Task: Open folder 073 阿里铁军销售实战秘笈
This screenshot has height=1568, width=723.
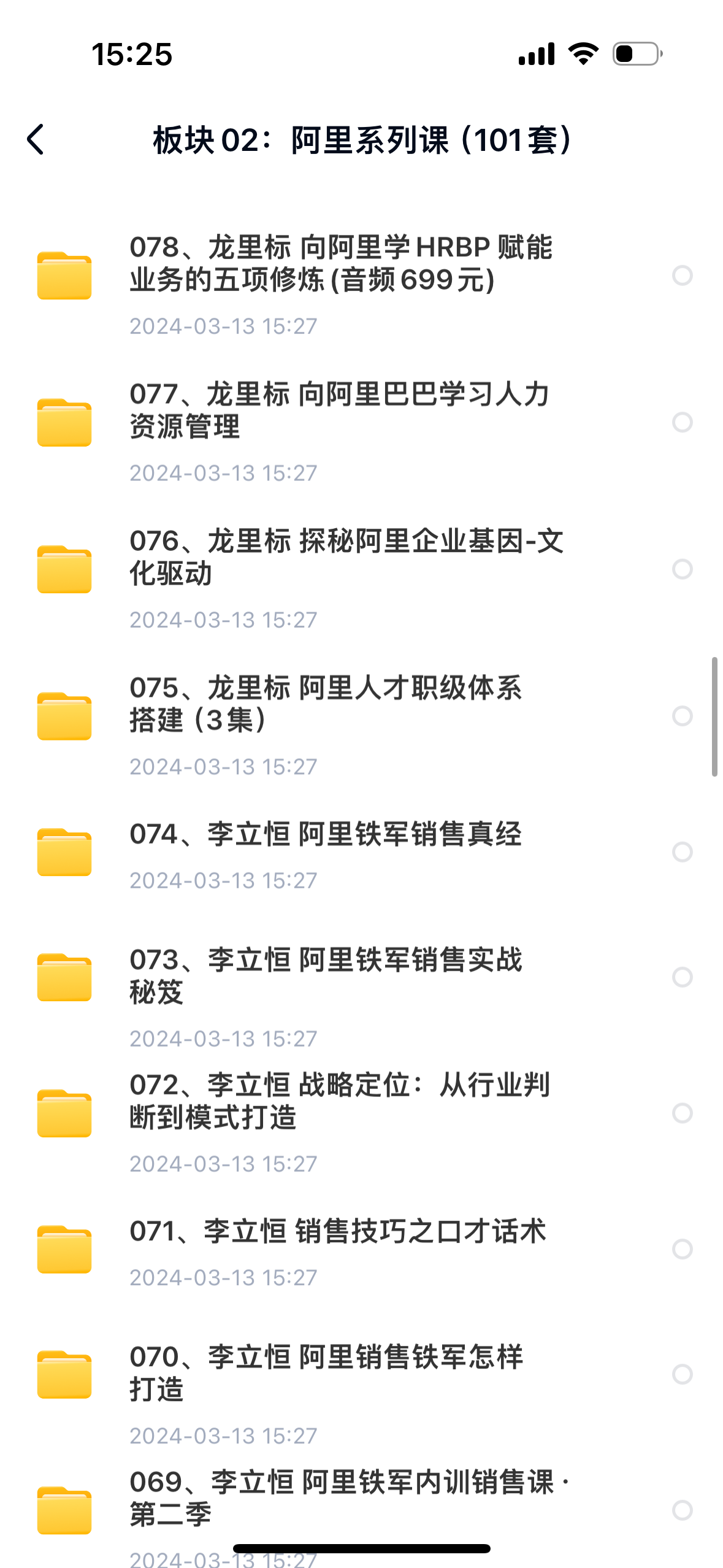Action: (326, 975)
